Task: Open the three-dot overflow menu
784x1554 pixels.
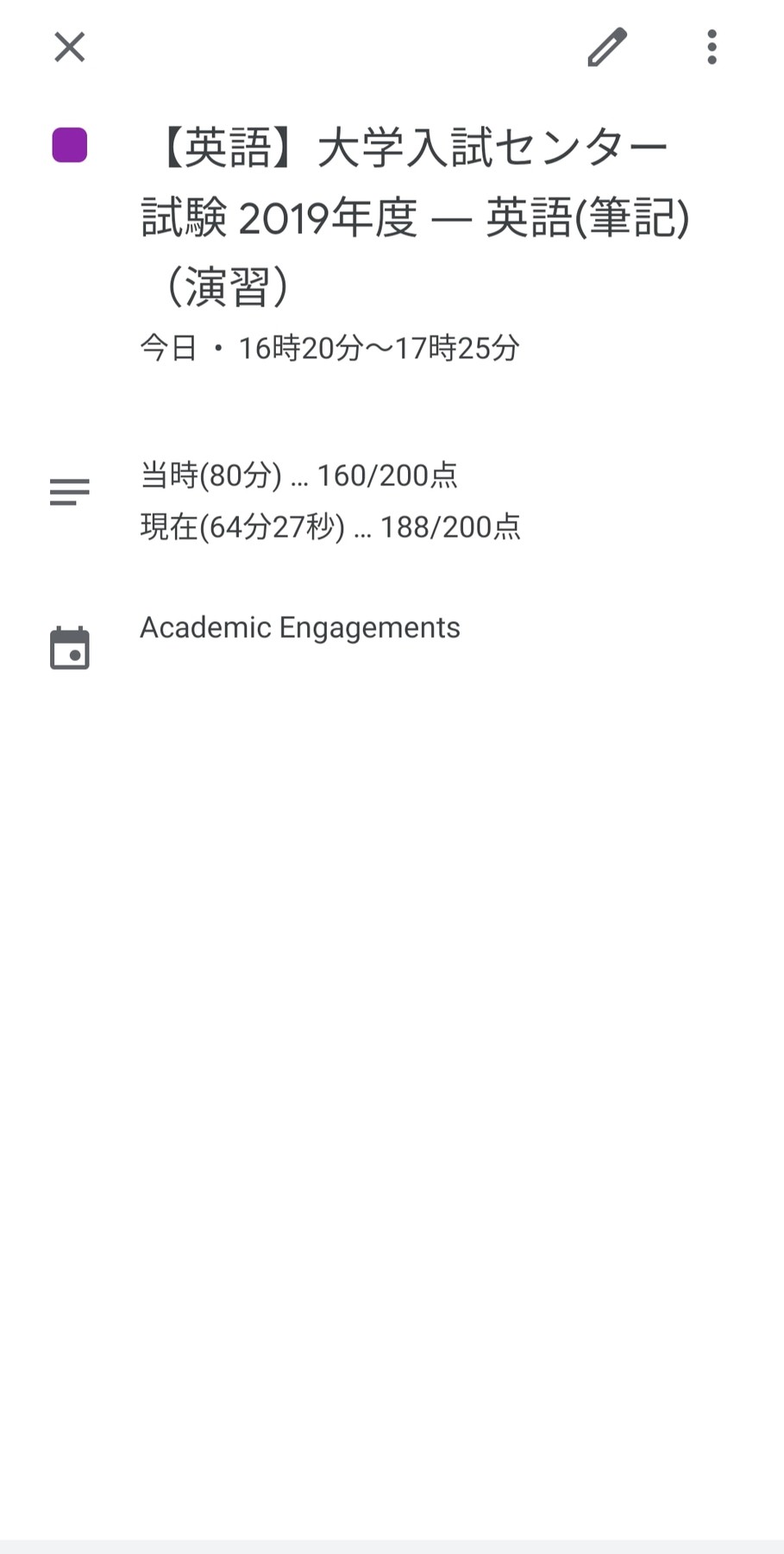Action: coord(712,47)
